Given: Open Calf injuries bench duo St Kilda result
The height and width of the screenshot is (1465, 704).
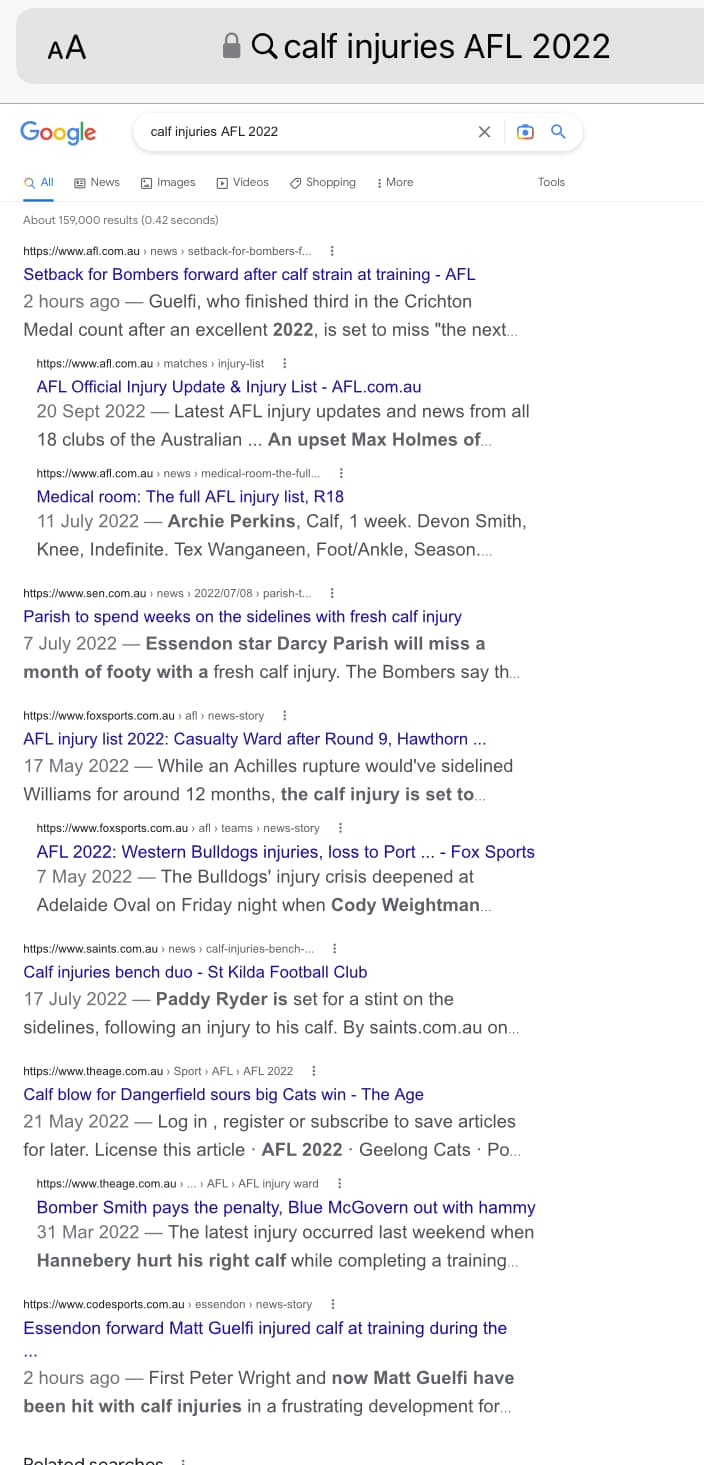Looking at the screenshot, I should tap(195, 972).
